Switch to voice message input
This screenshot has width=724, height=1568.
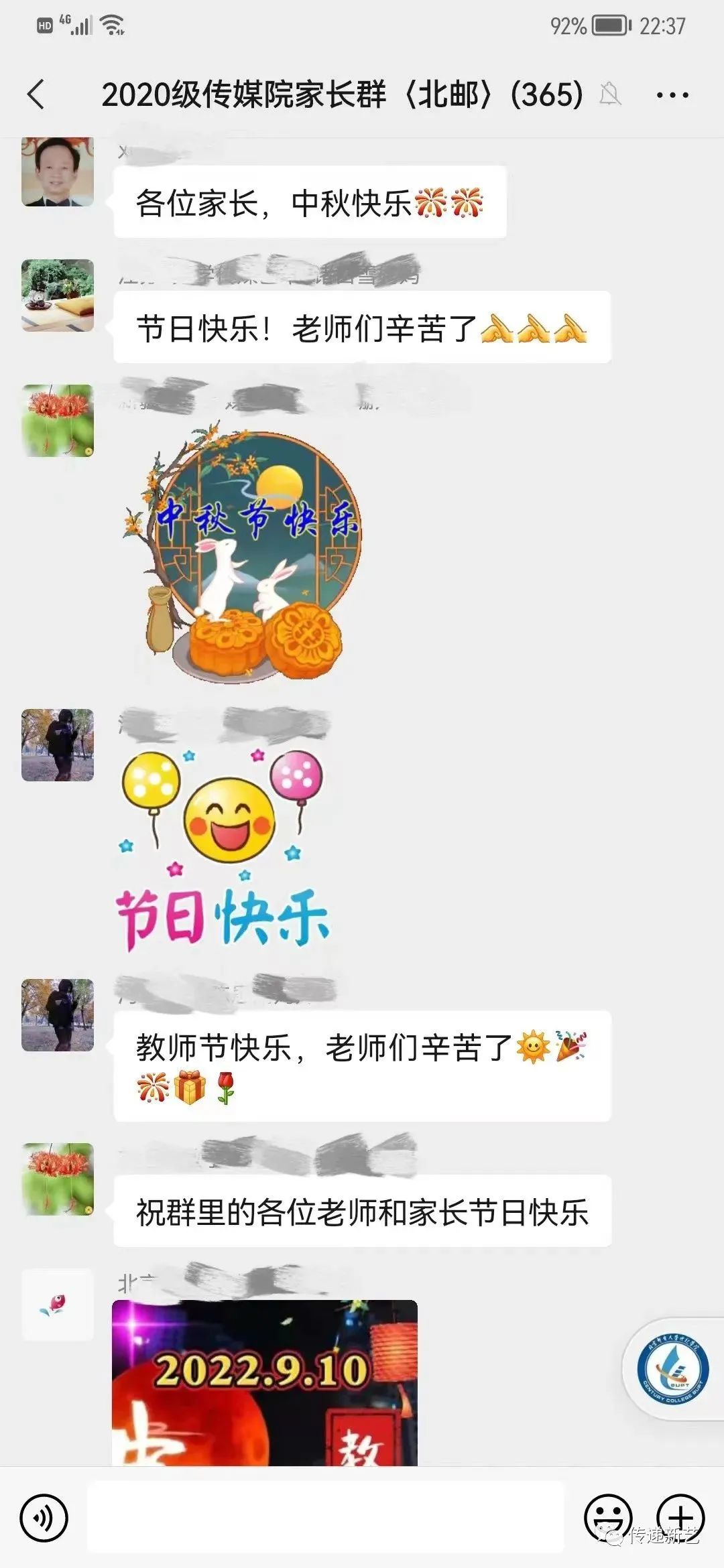(x=44, y=1517)
